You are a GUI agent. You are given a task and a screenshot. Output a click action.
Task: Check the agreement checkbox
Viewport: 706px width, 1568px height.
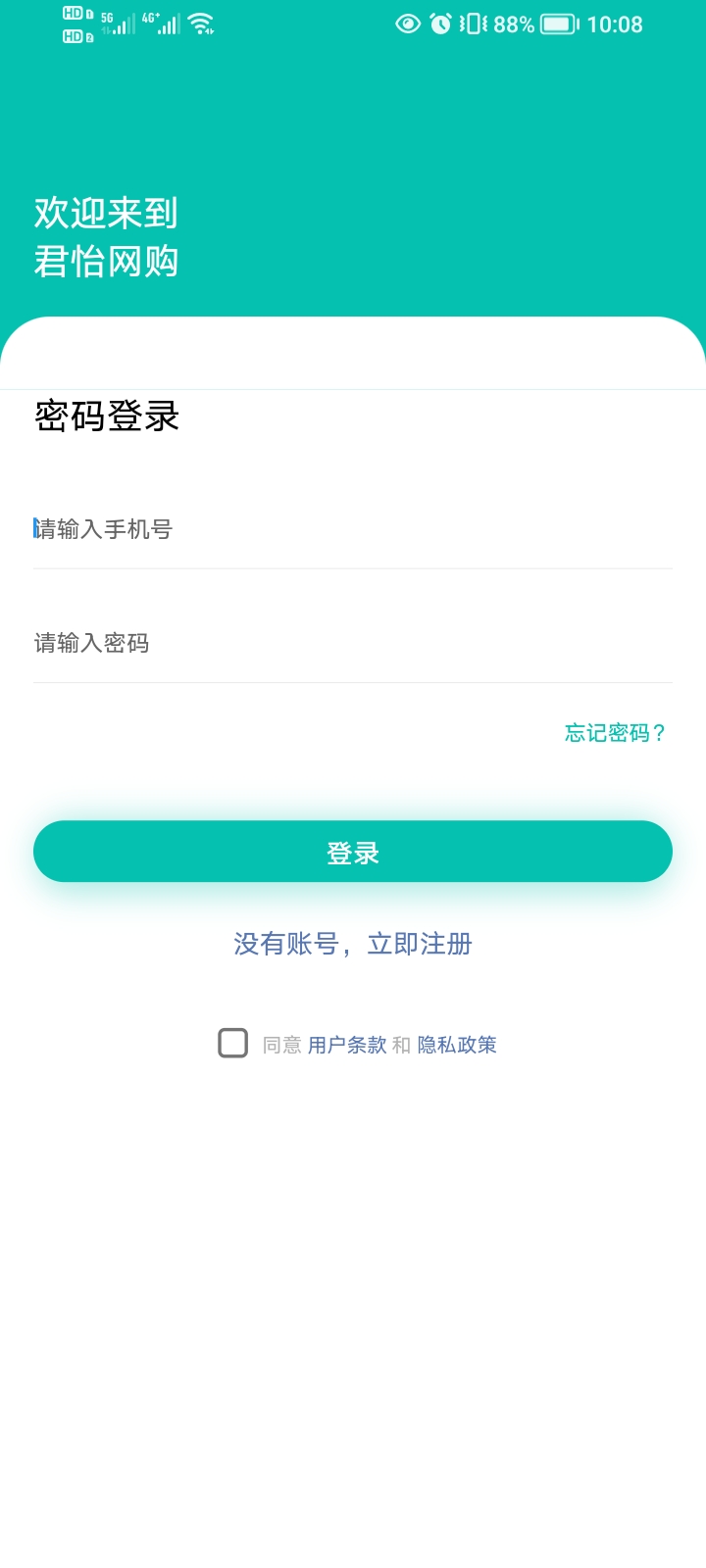click(x=232, y=1043)
